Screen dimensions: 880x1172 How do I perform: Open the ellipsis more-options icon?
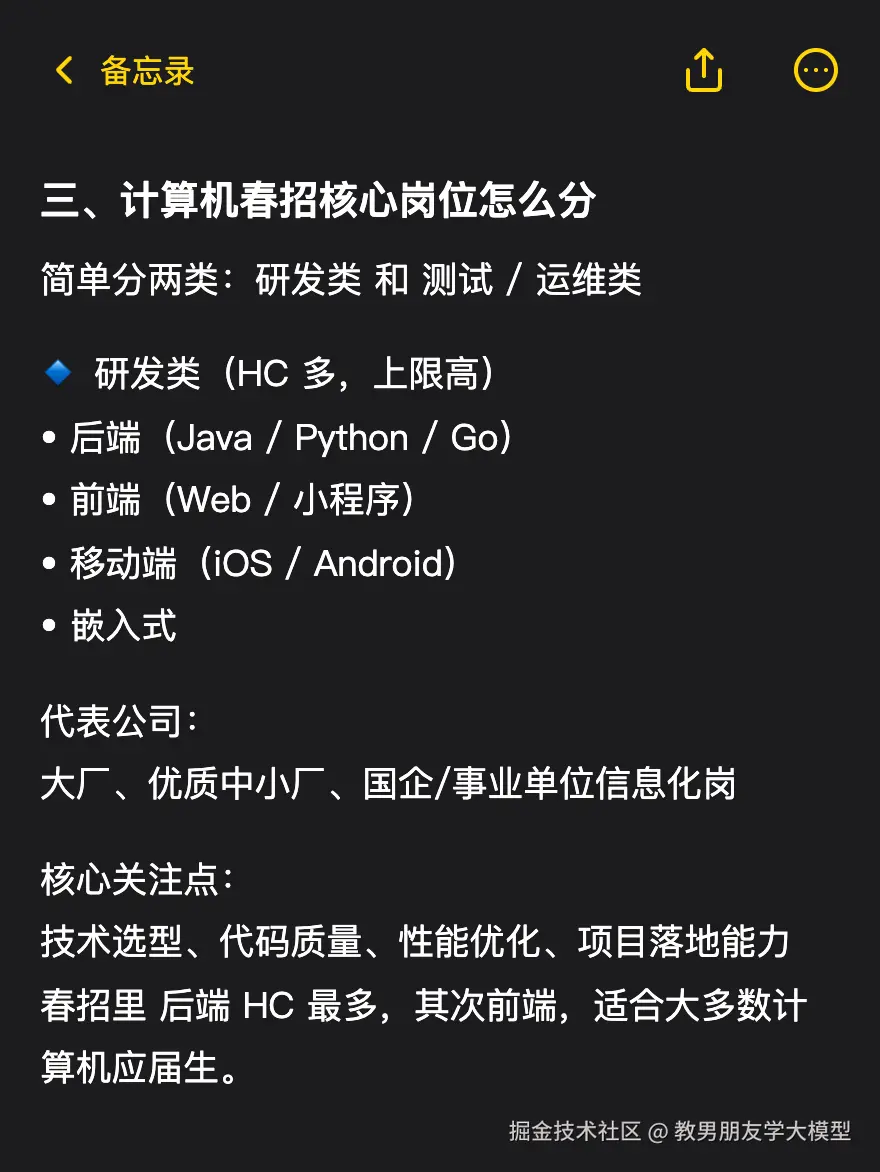(815, 70)
